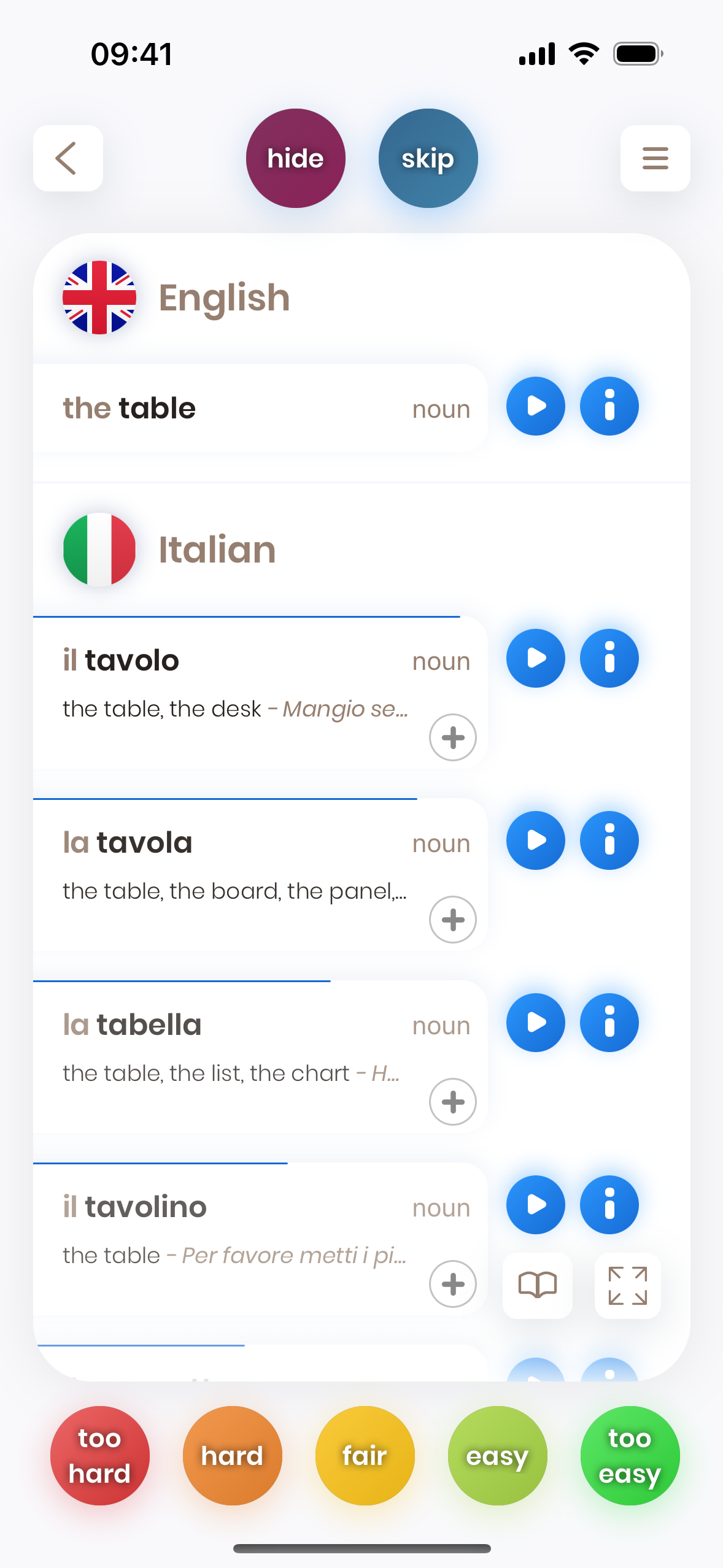The height and width of the screenshot is (1568, 723).
Task: Expand the card to fullscreen
Action: pos(628,1285)
